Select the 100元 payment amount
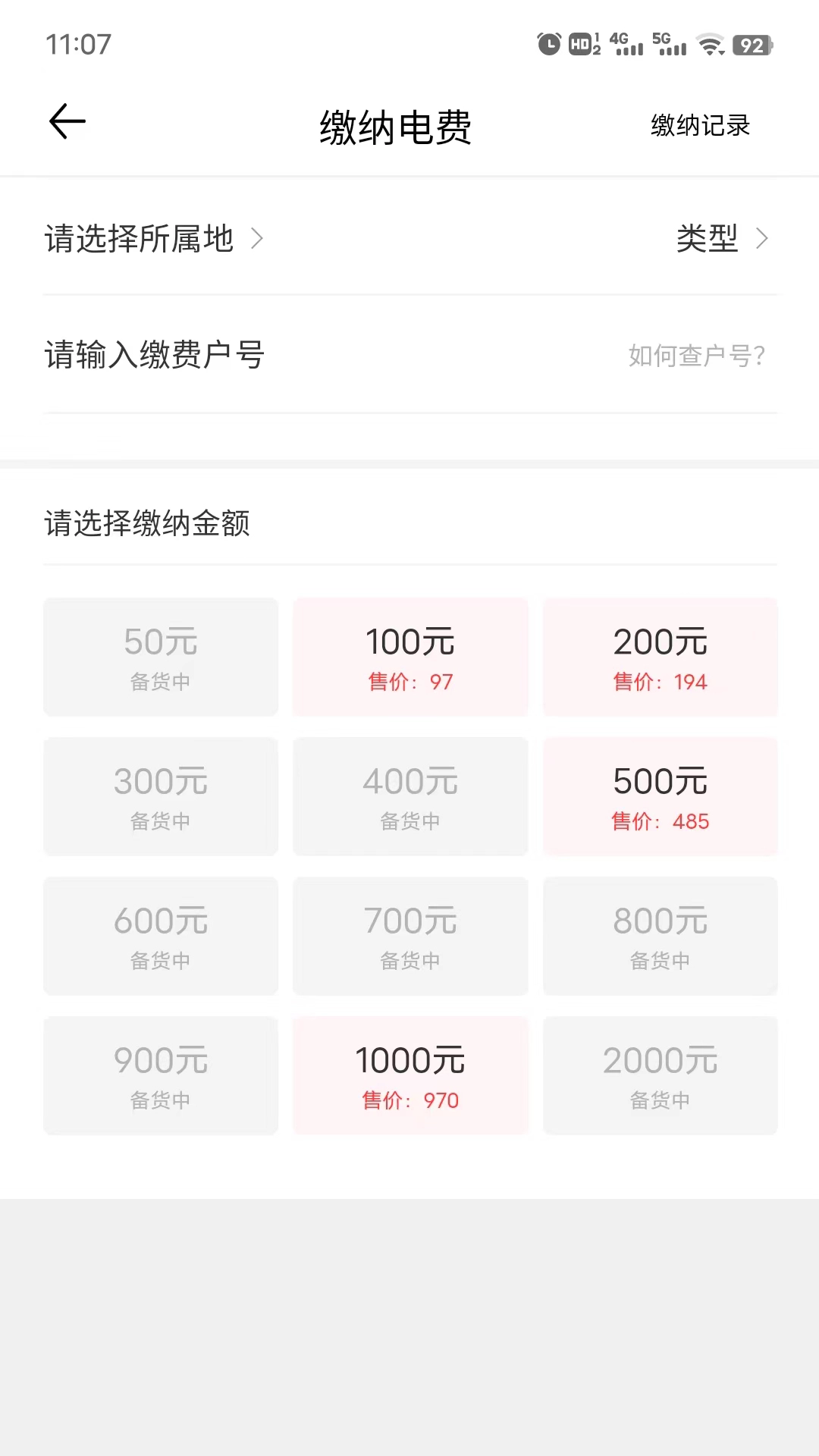Viewport: 819px width, 1456px height. click(x=409, y=657)
